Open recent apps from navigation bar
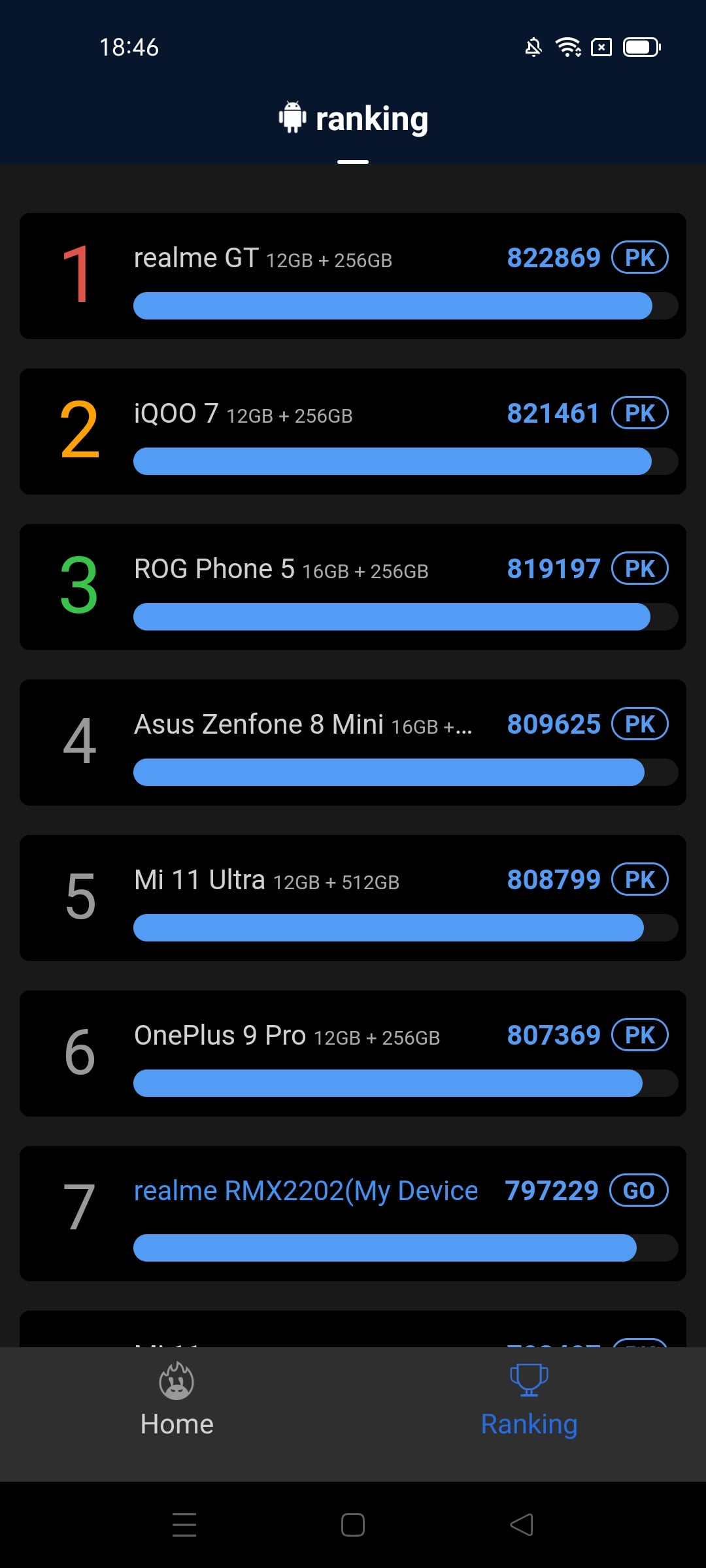The width and height of the screenshot is (706, 1568). pyautogui.click(x=184, y=1525)
